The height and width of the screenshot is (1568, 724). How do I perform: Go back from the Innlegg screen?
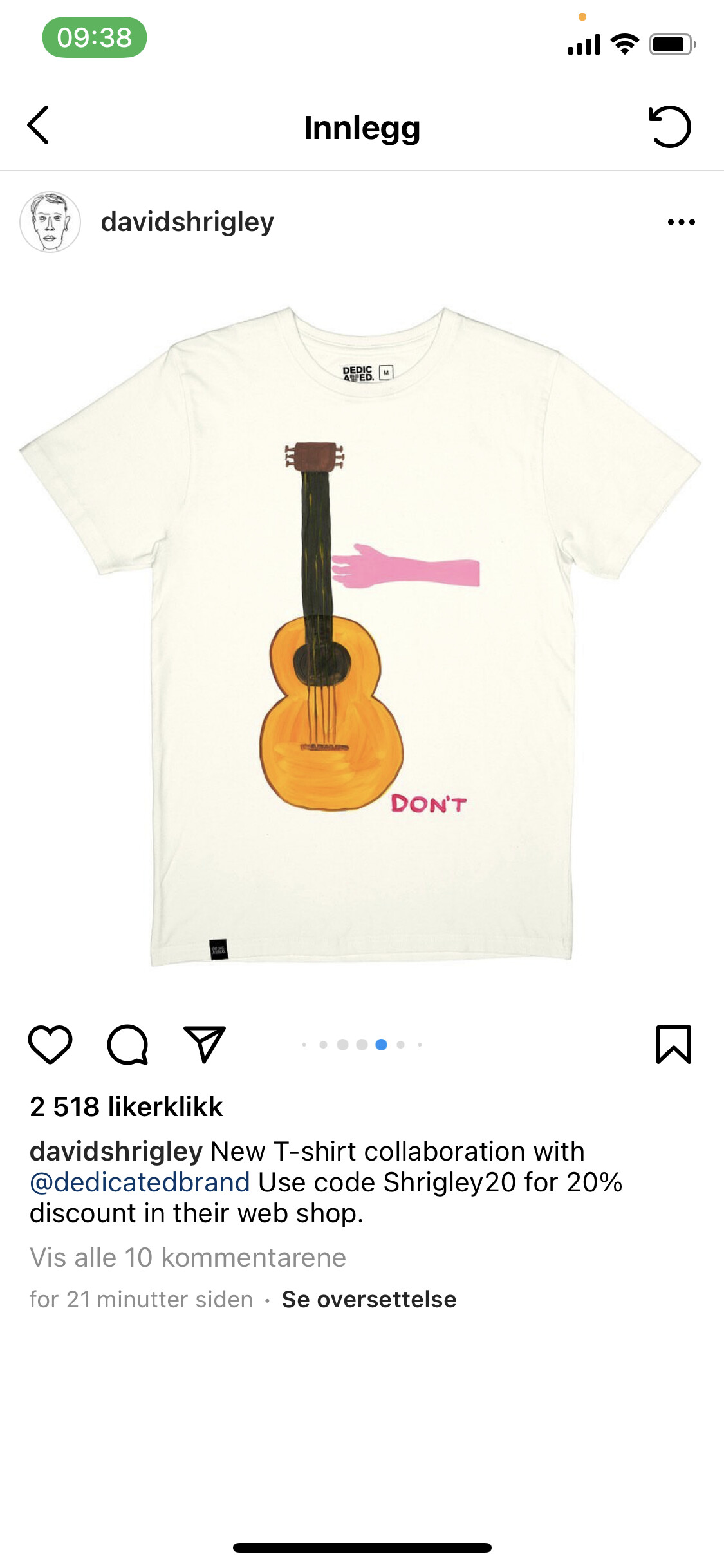point(39,126)
